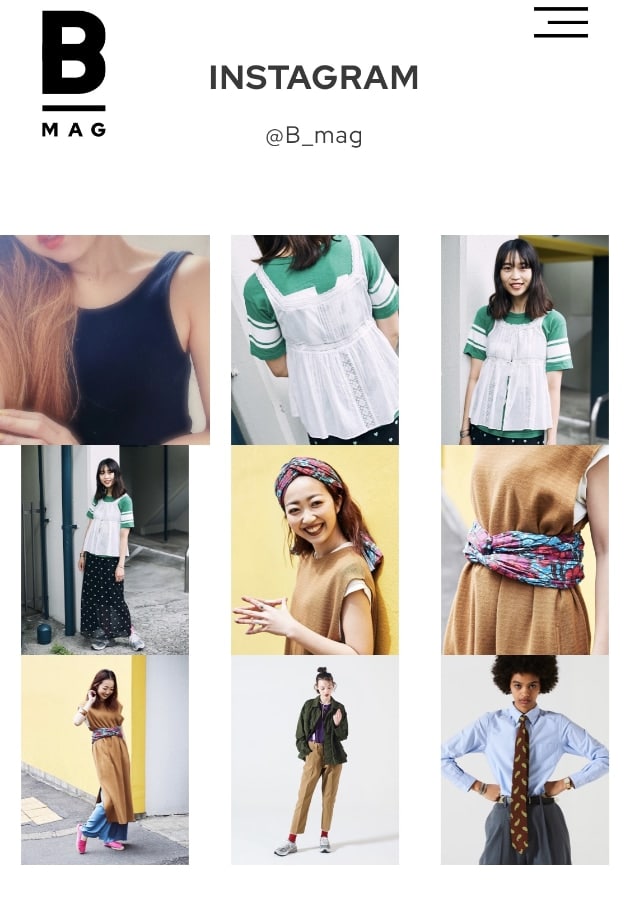Viewport: 630px width, 917px height.
Task: Open the hamburger menu
Action: pos(561,23)
